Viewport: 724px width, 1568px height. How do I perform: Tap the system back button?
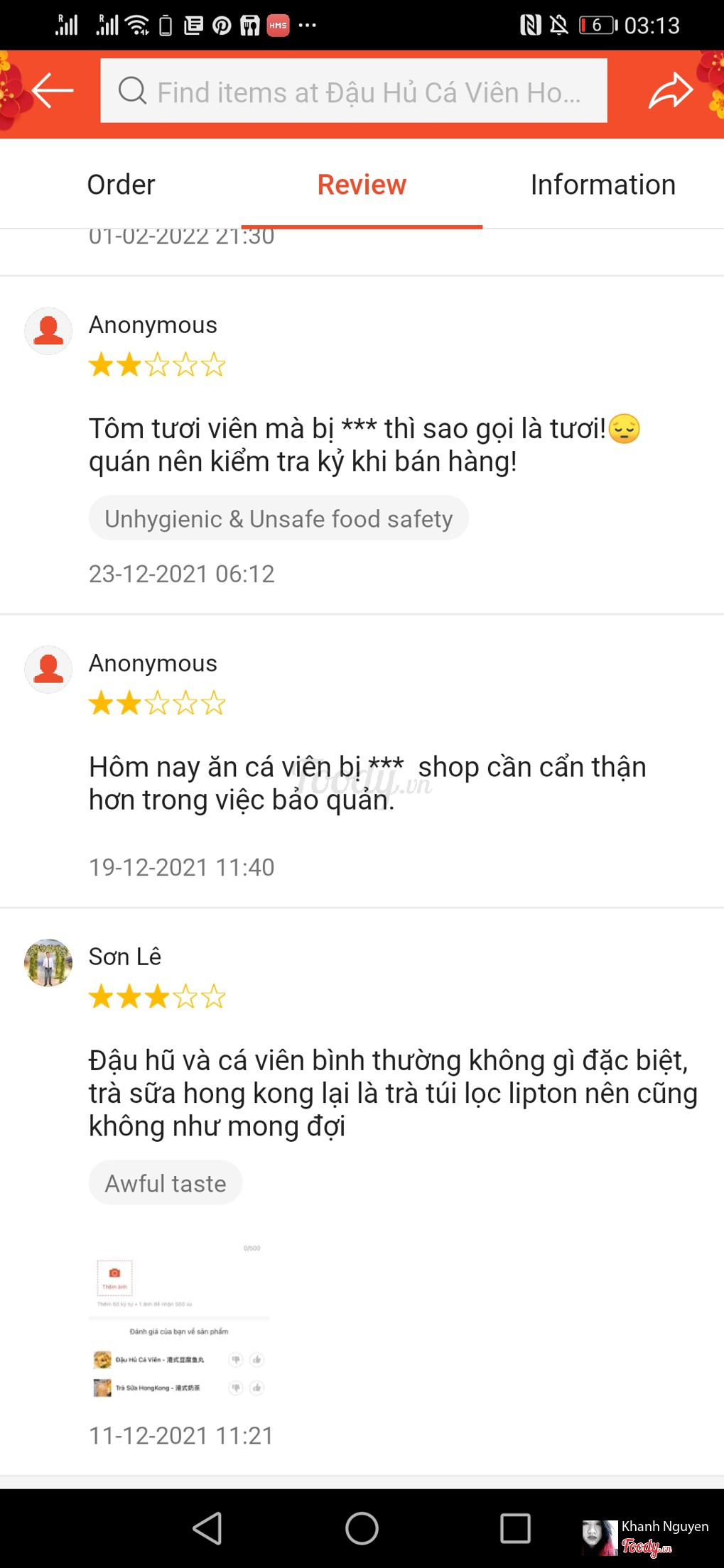pyautogui.click(x=207, y=1528)
